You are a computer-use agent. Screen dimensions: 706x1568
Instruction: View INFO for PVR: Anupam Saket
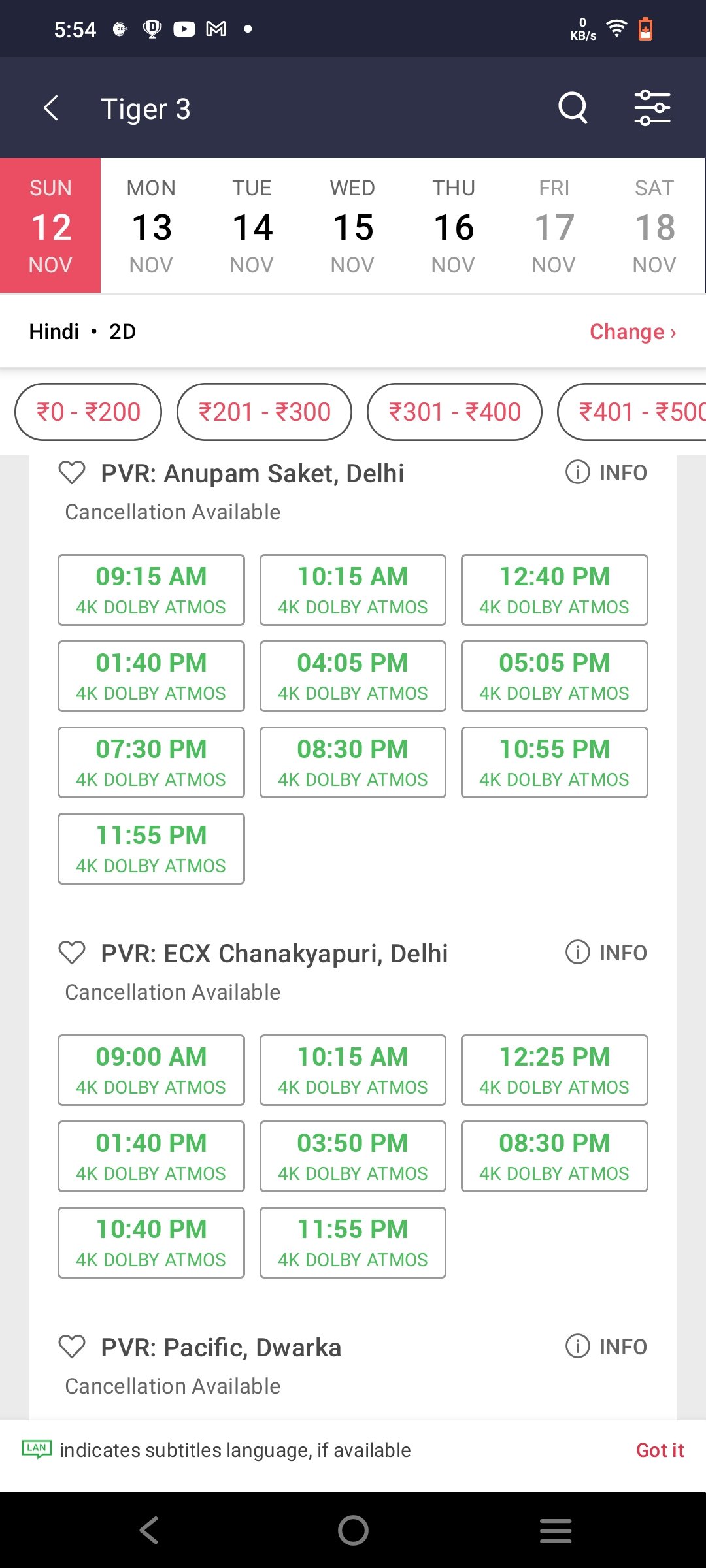(x=606, y=472)
